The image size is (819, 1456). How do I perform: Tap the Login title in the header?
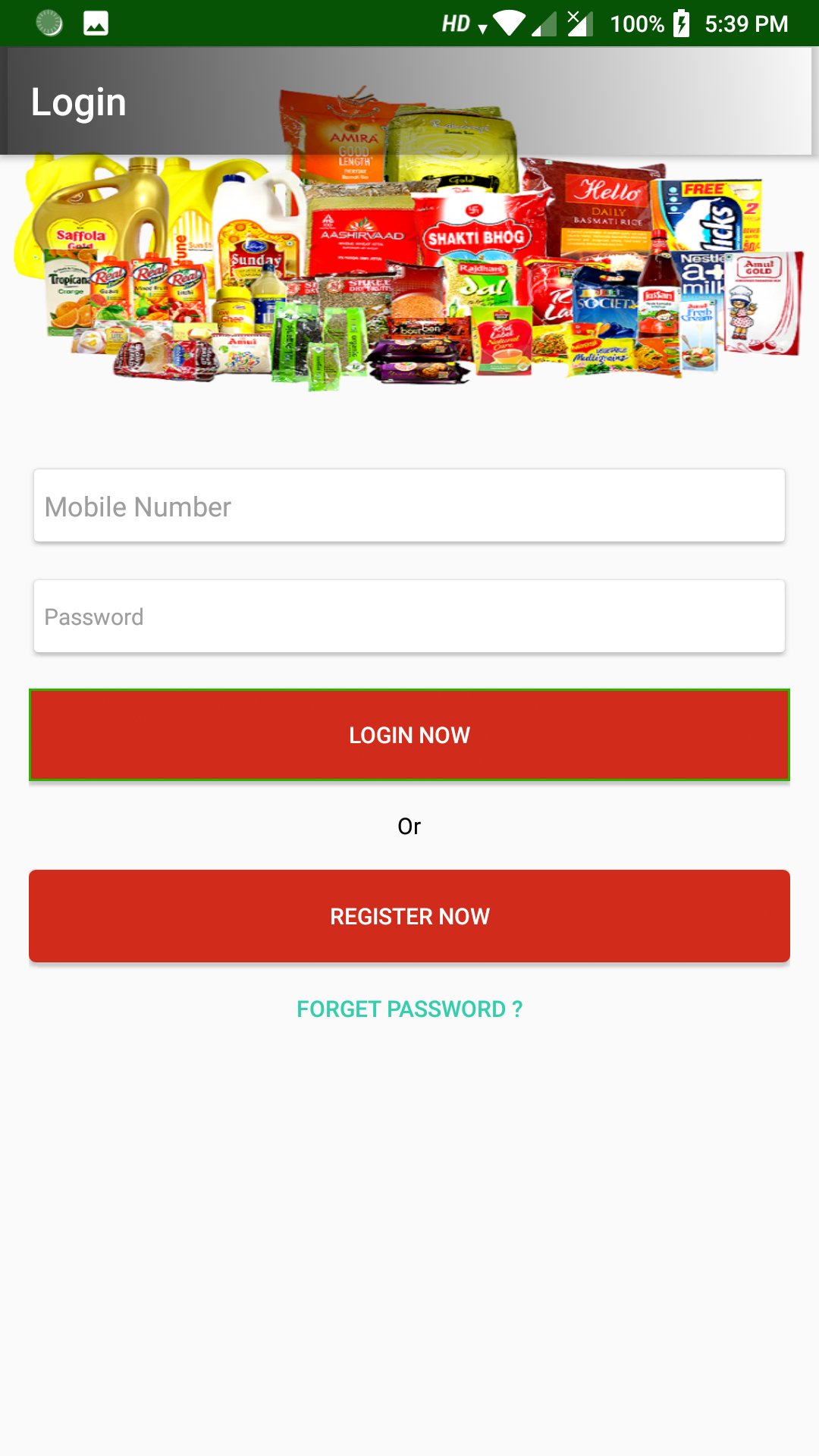(78, 101)
